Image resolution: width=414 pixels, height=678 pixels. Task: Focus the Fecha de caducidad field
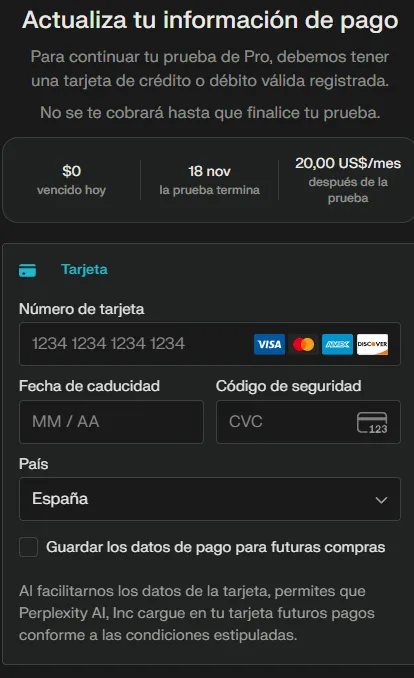111,422
